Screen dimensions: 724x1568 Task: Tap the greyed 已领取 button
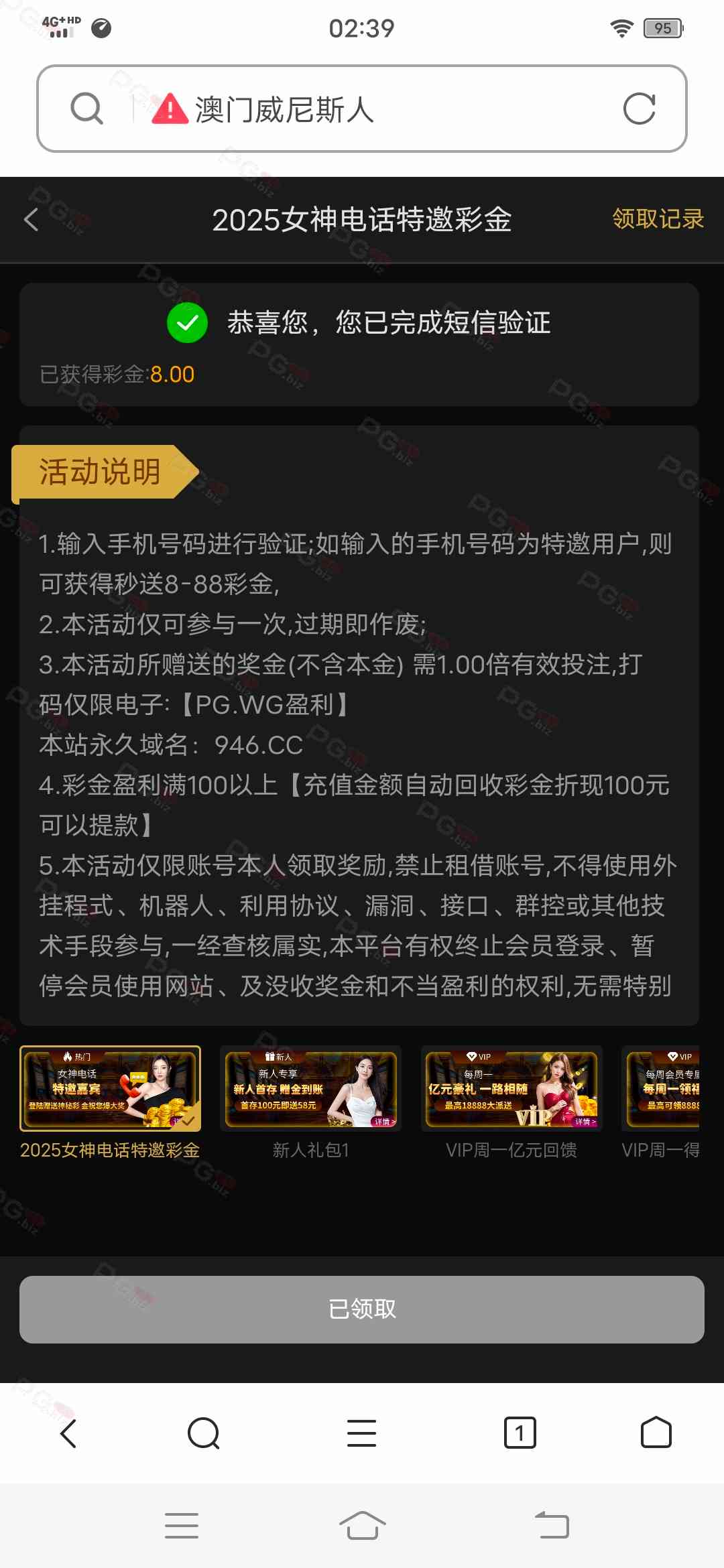tap(362, 1309)
